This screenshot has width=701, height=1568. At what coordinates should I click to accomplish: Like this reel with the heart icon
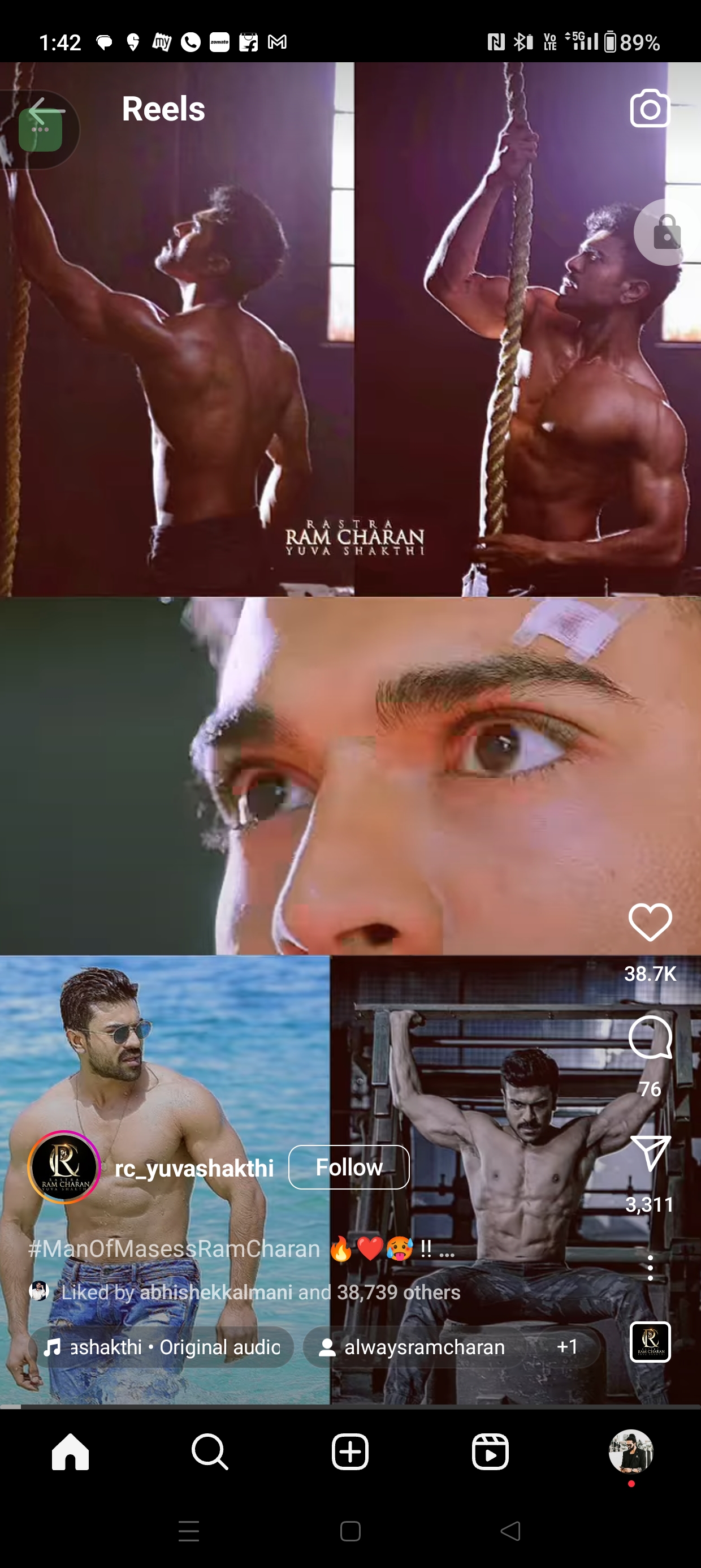coord(650,922)
